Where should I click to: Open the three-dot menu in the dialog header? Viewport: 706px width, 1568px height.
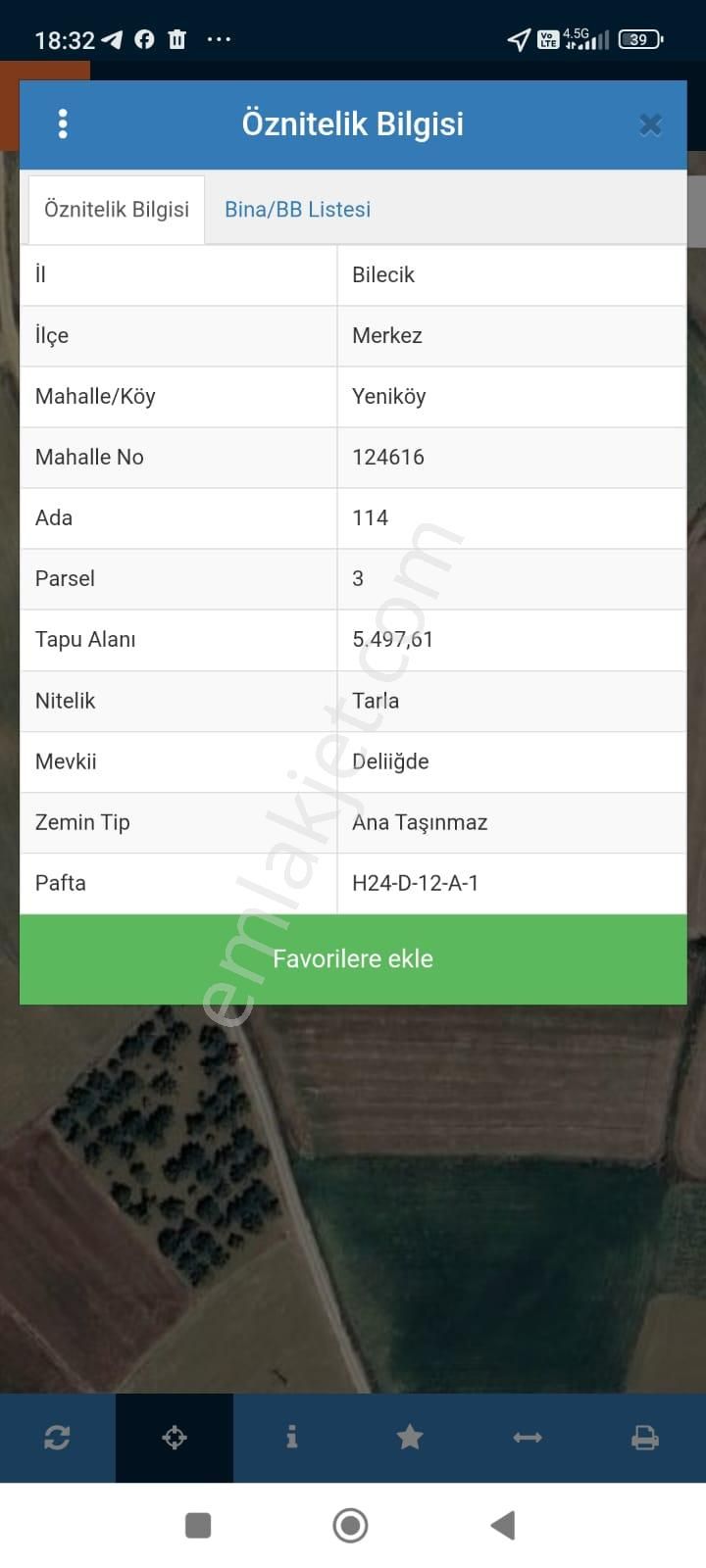[63, 124]
